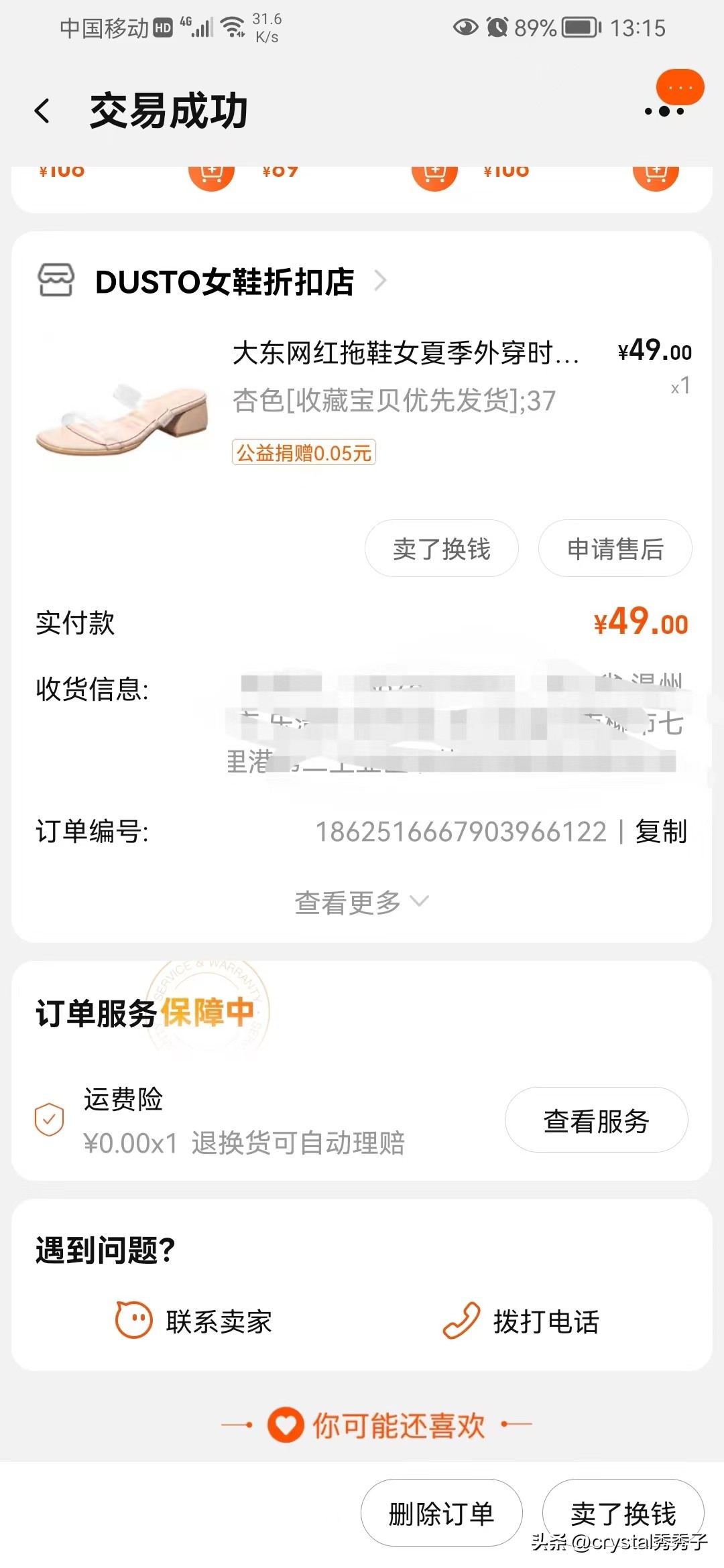This screenshot has height=1568, width=724.
Task: Call via 拨打电话
Action: (522, 1321)
